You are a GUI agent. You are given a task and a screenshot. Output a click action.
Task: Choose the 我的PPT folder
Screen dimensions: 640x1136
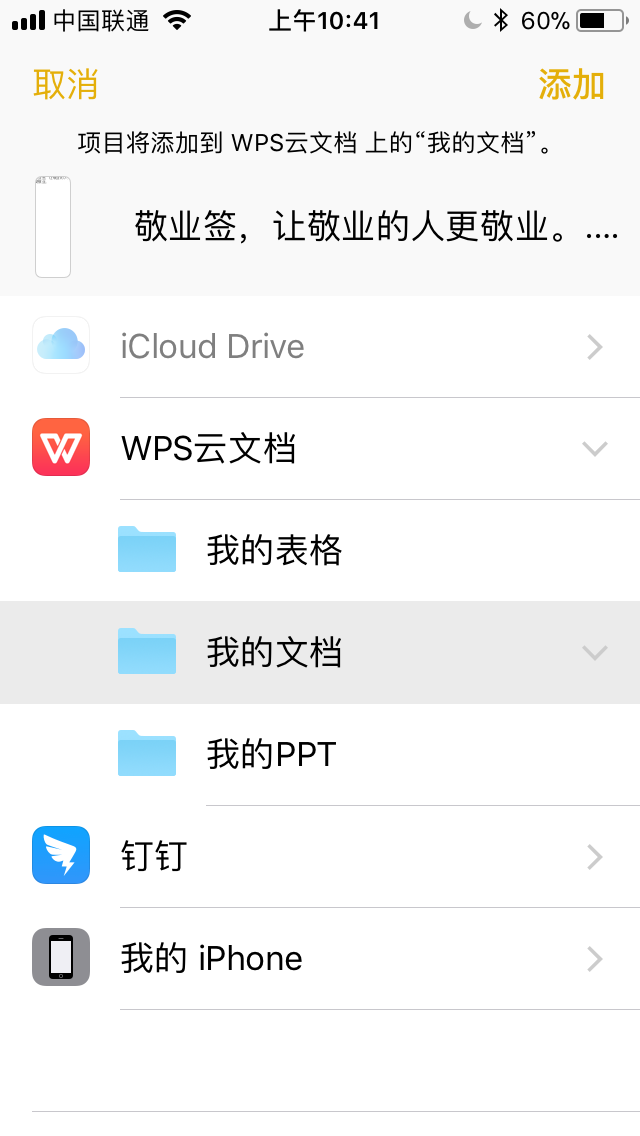click(x=320, y=754)
